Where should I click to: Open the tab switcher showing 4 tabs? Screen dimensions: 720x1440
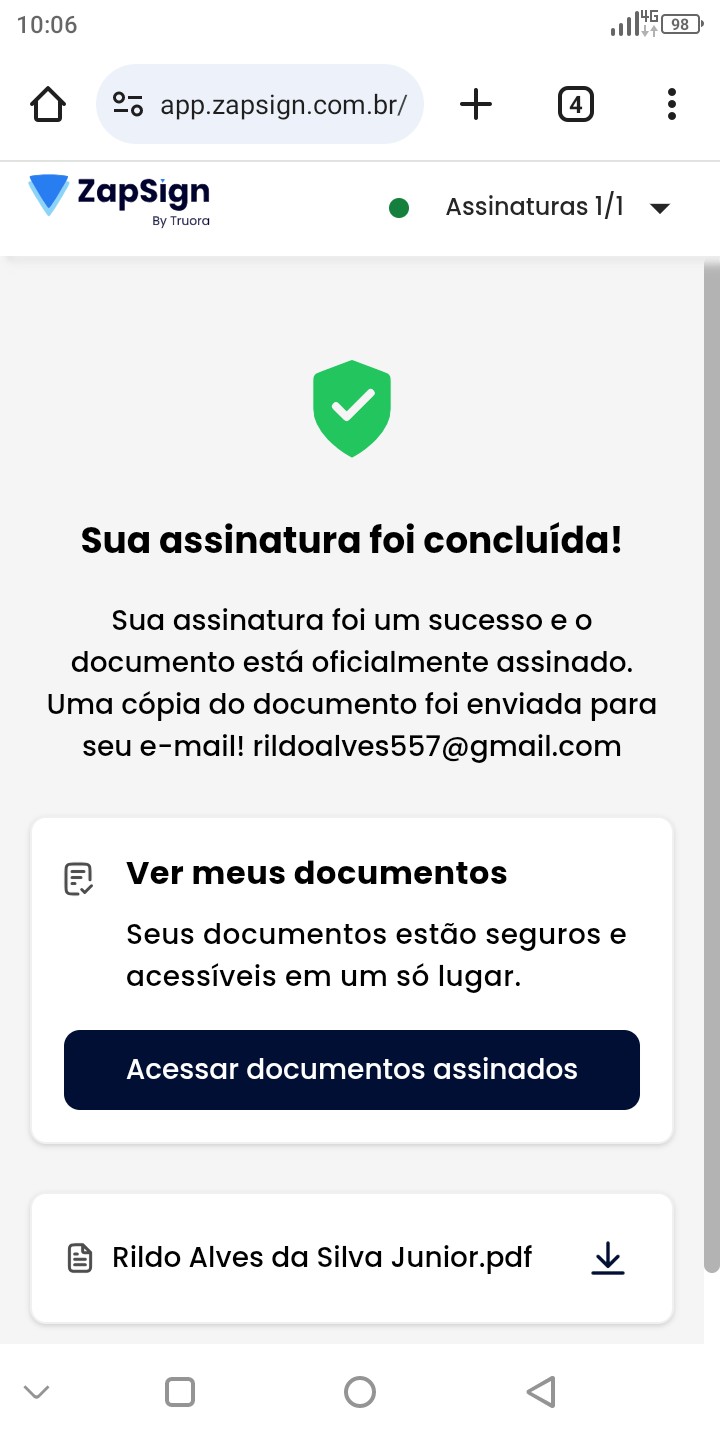coord(575,104)
